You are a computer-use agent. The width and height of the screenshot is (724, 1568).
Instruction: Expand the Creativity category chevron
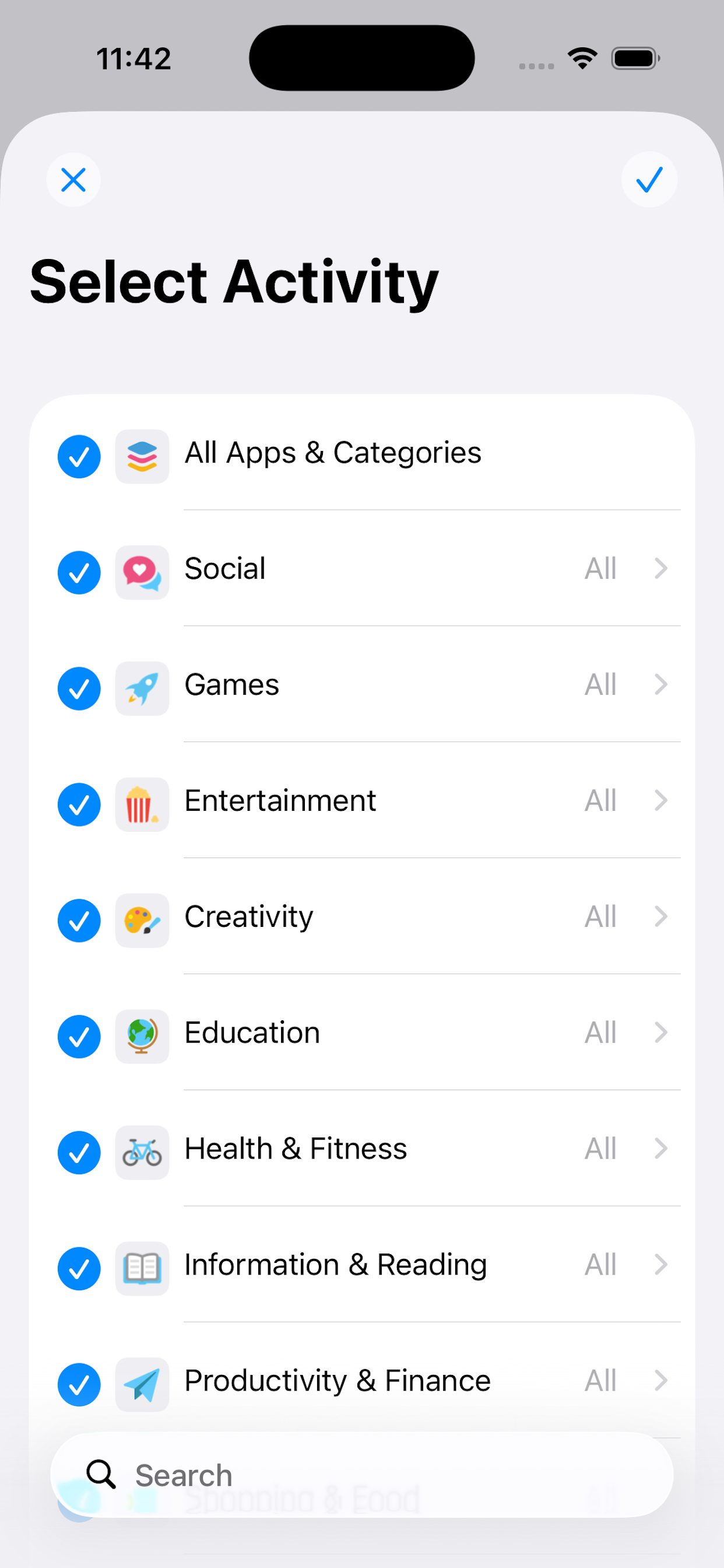point(660,916)
